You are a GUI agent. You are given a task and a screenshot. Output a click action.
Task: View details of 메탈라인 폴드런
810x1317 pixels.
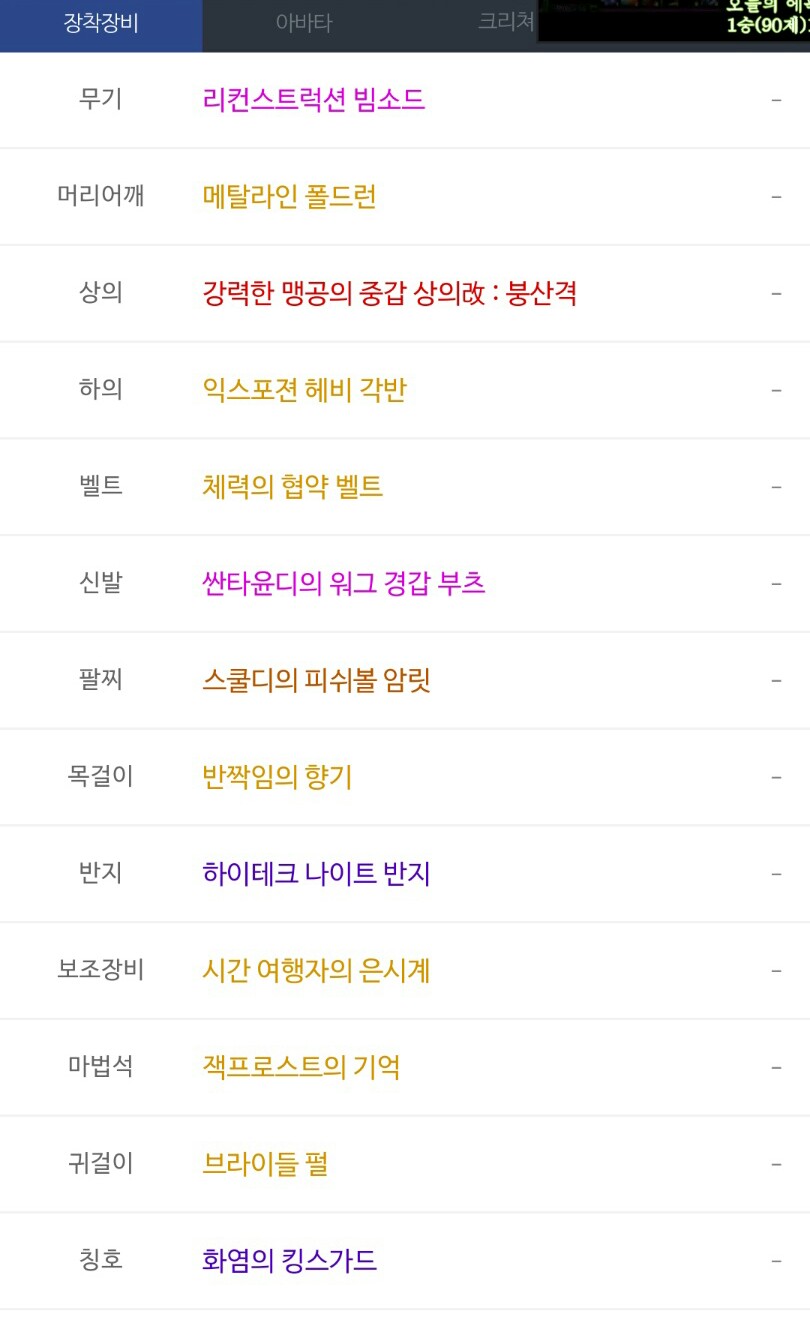pos(289,197)
